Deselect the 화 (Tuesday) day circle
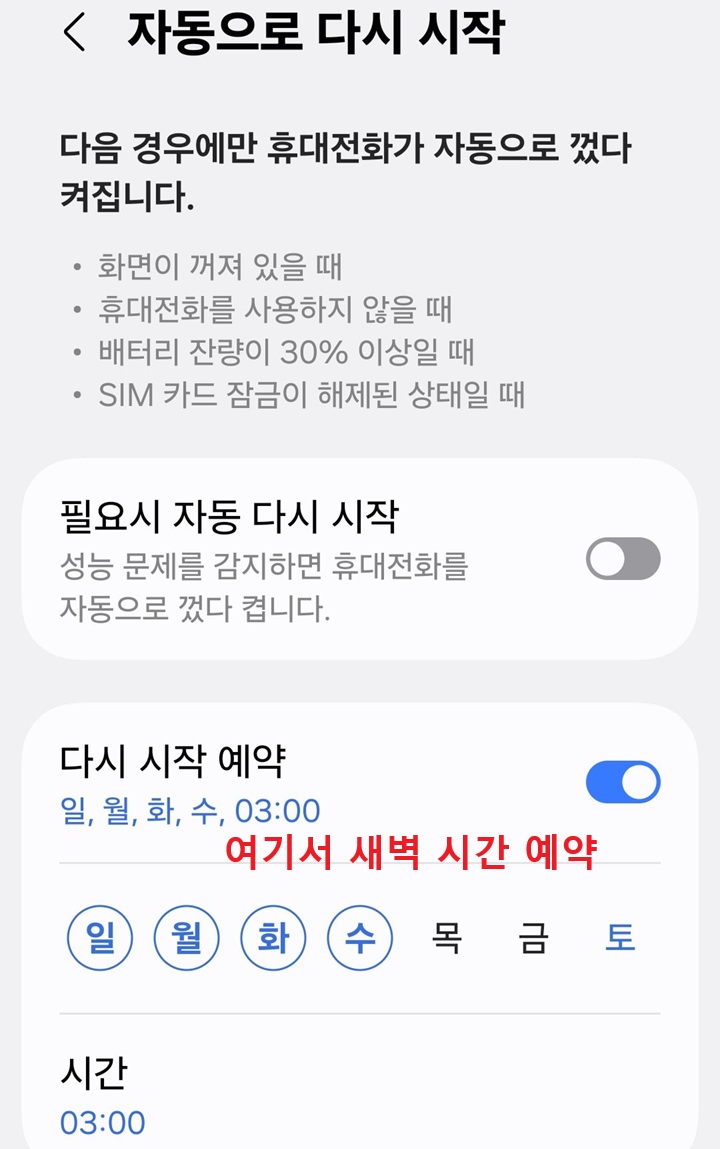This screenshot has height=1149, width=720. tap(273, 937)
